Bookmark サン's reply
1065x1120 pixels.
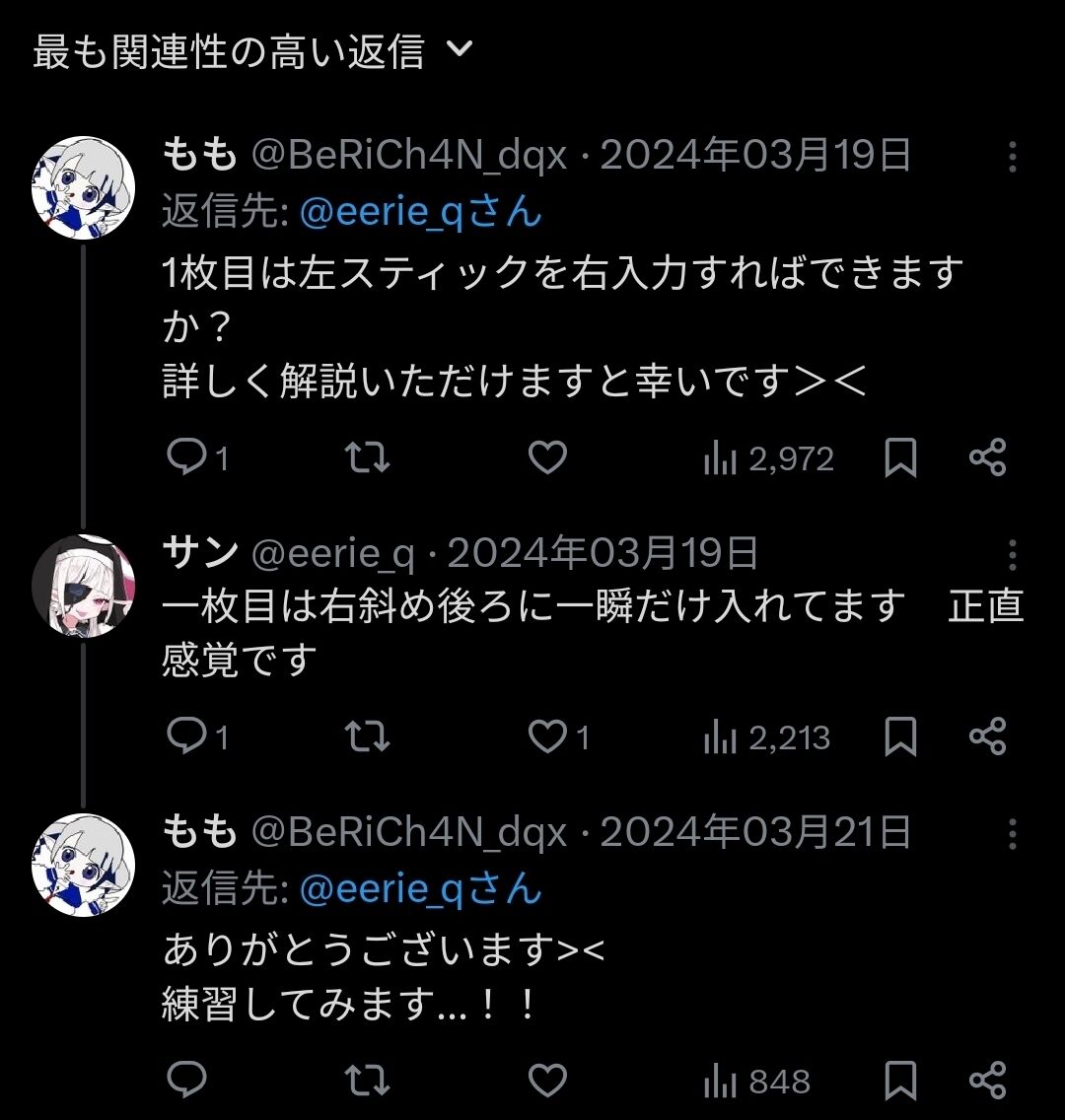pyautogui.click(x=900, y=737)
